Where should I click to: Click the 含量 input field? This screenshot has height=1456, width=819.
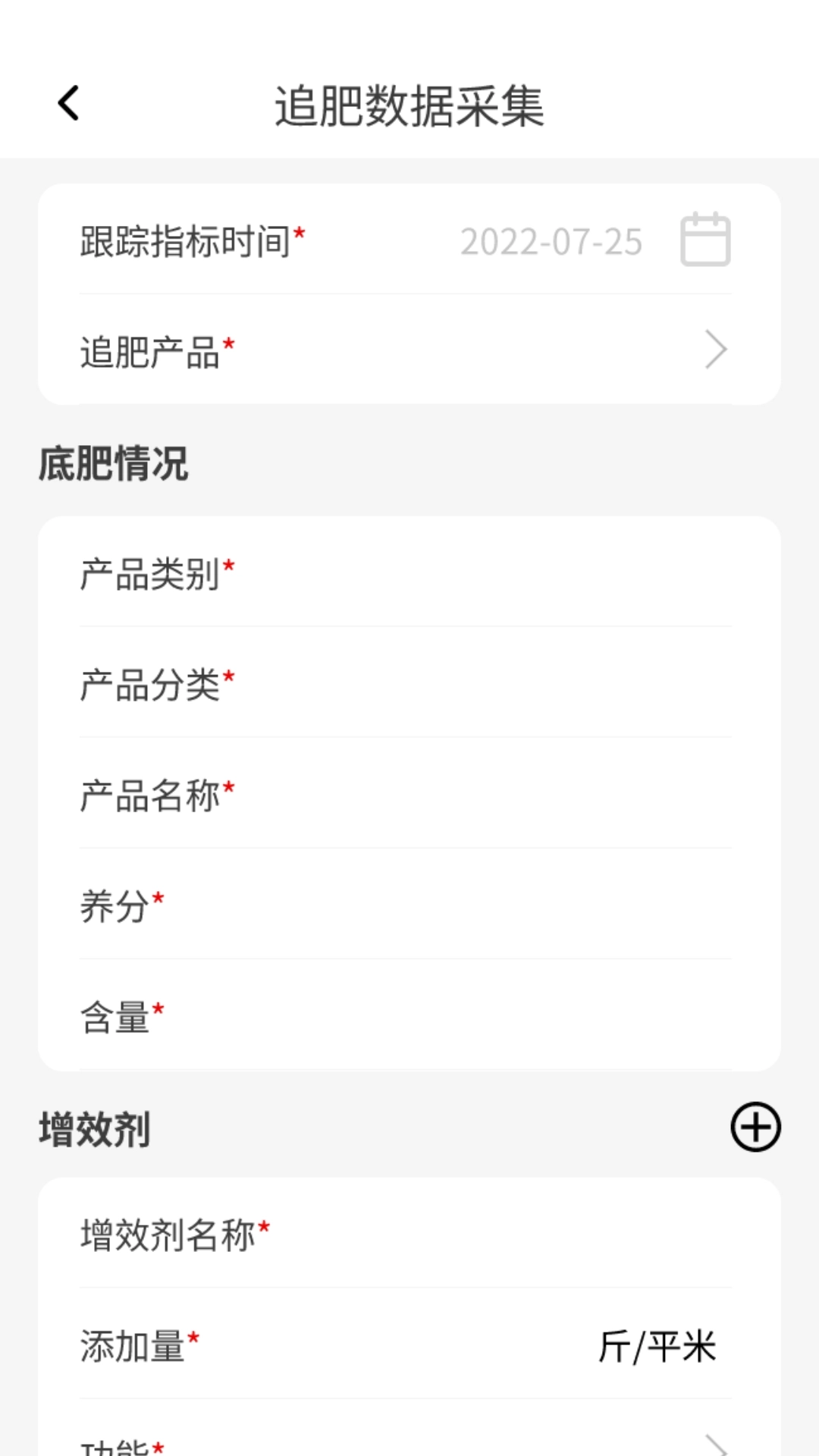(x=409, y=1012)
